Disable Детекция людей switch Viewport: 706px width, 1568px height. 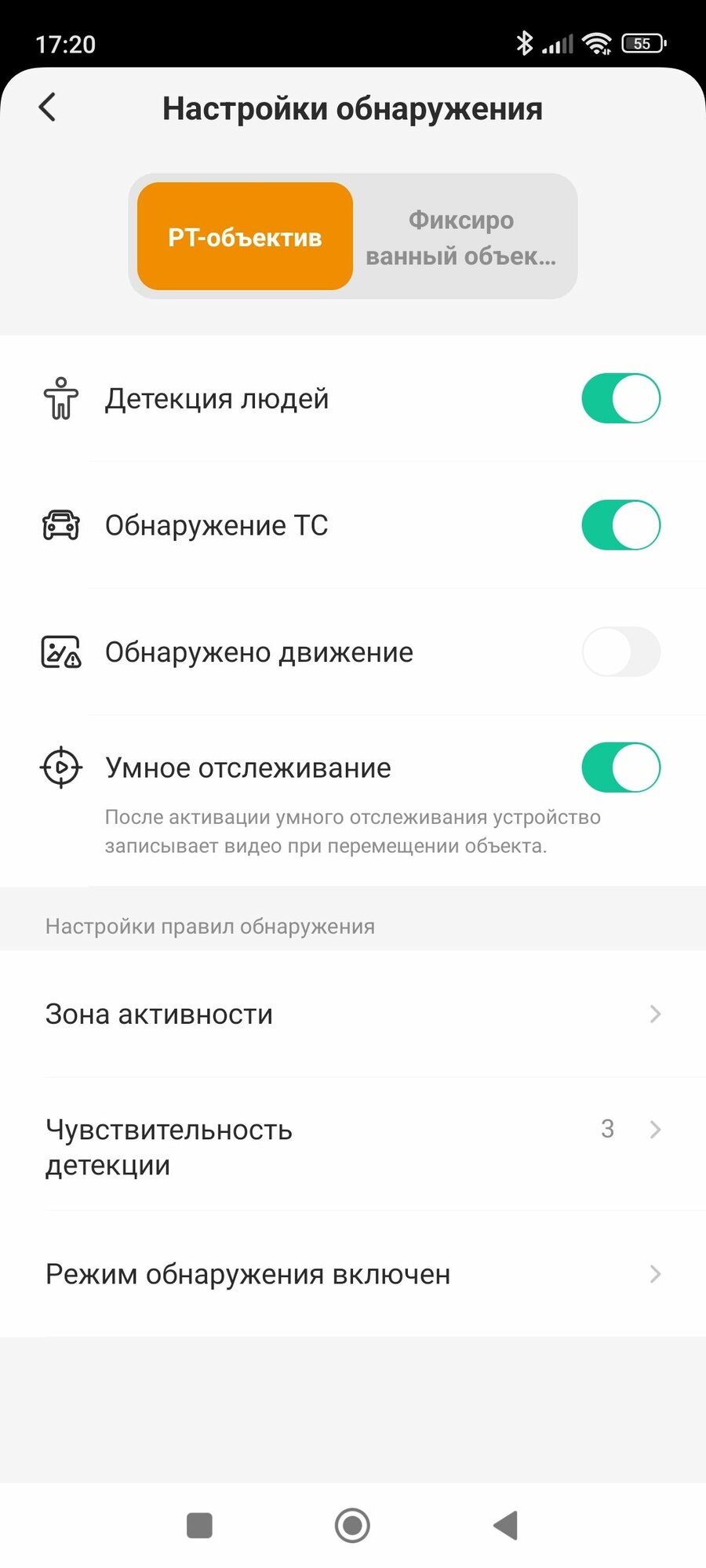(620, 398)
